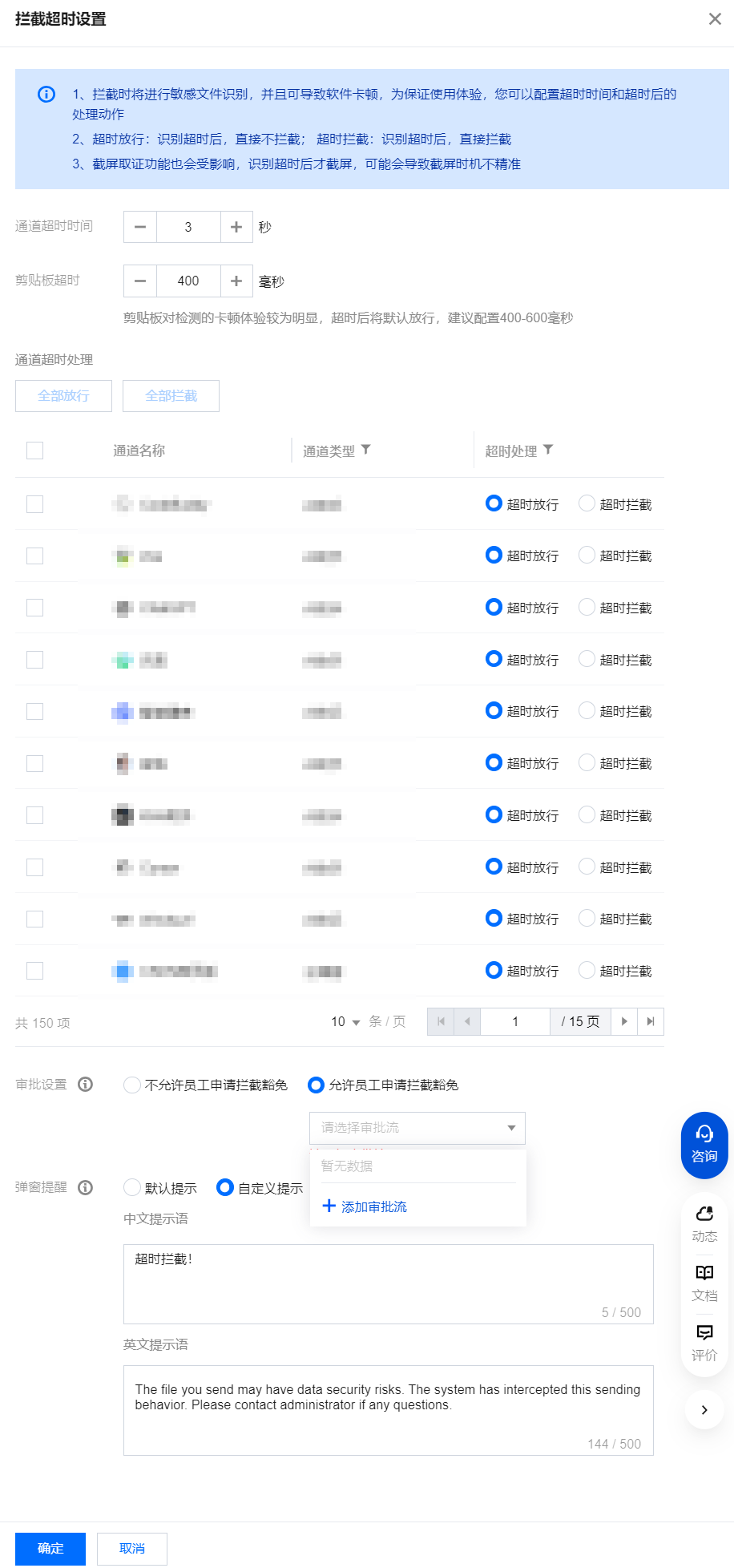Open the 10 条/页 page size dropdown
Image resolution: width=734 pixels, height=1568 pixels.
346,1022
